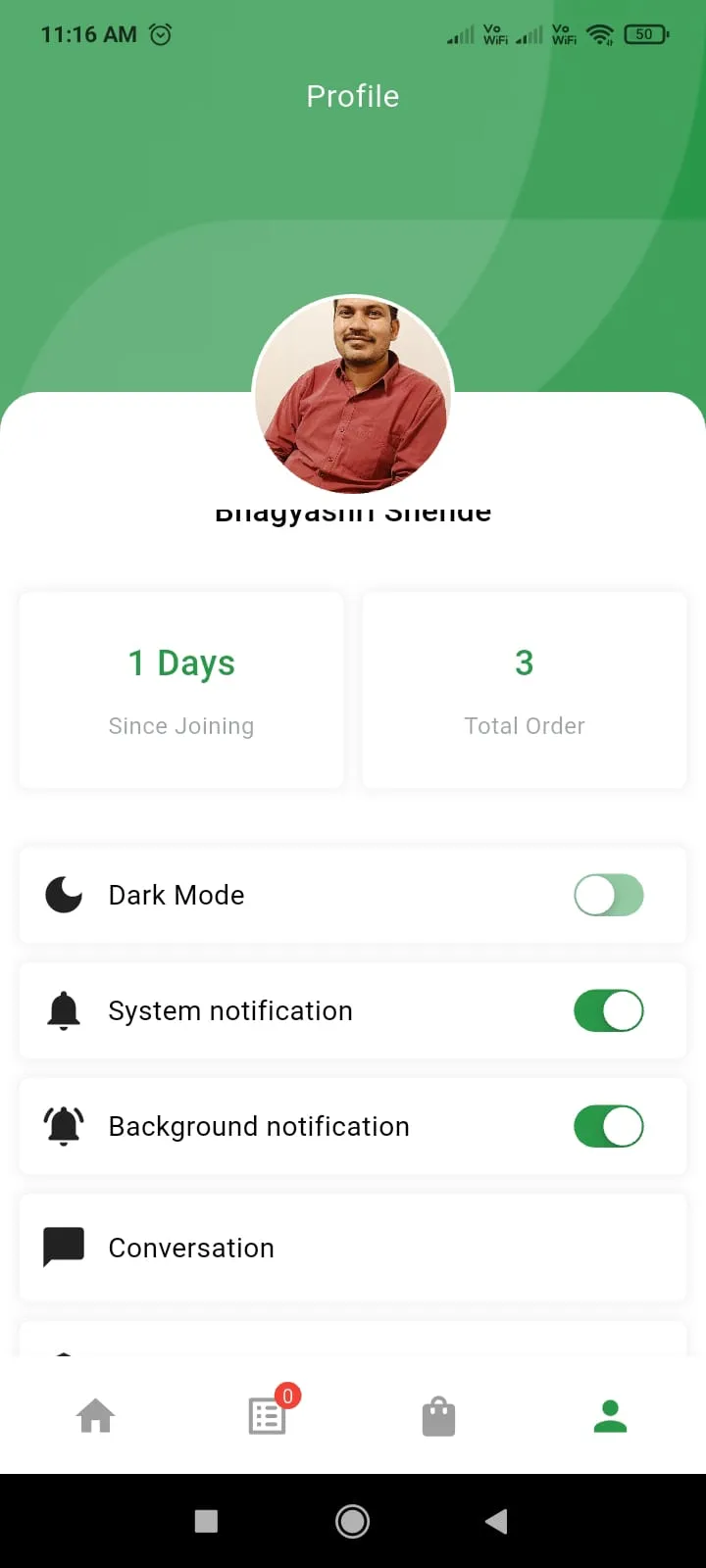
Task: Enable the Dark Mode switch
Action: coord(608,896)
